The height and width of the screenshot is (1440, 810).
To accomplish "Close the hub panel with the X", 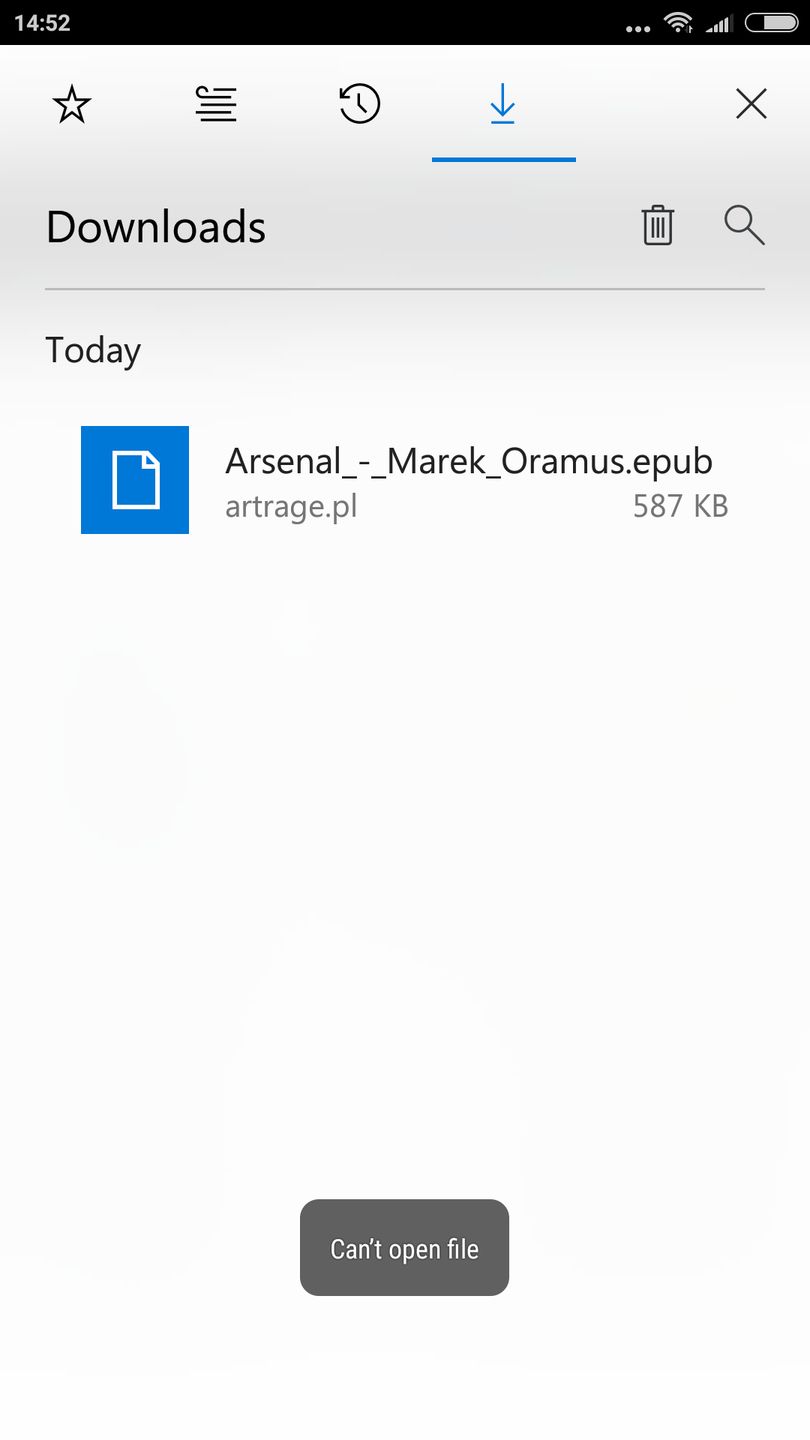I will pyautogui.click(x=751, y=103).
